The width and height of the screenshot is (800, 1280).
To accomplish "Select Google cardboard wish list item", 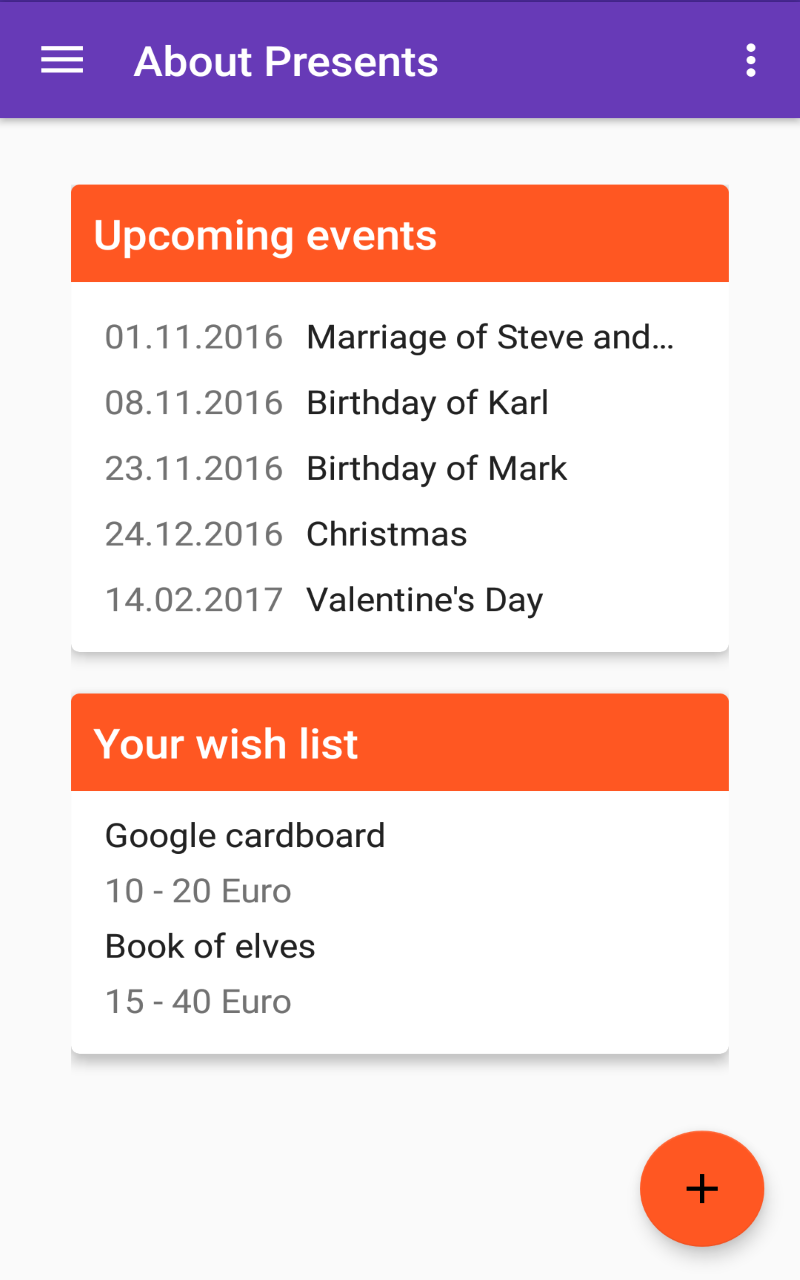I will (x=245, y=835).
